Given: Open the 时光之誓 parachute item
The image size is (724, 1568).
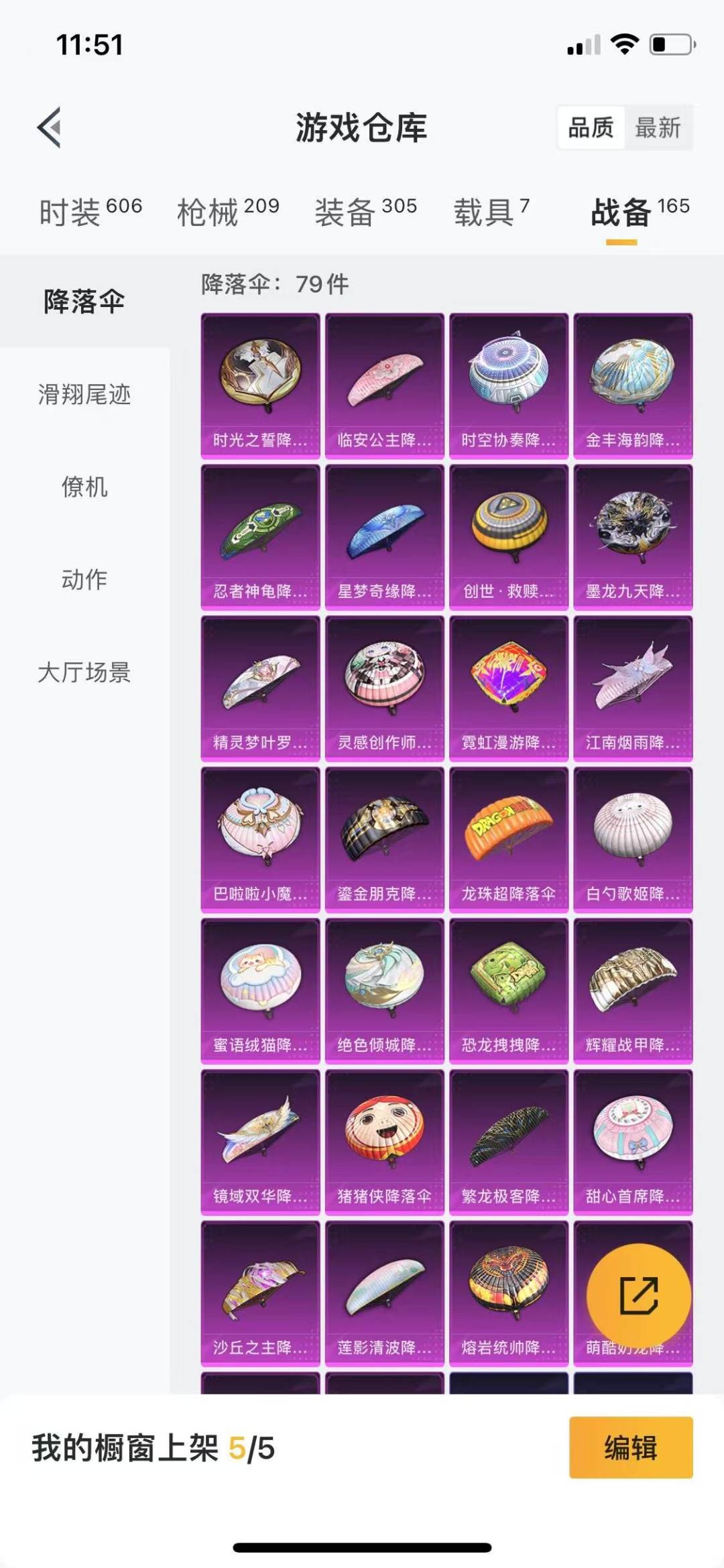Looking at the screenshot, I should (260, 385).
